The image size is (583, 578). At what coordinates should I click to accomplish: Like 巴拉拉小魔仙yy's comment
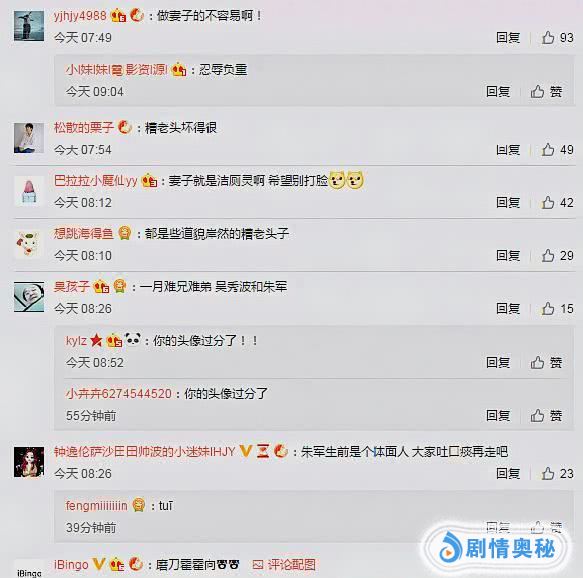(x=557, y=203)
